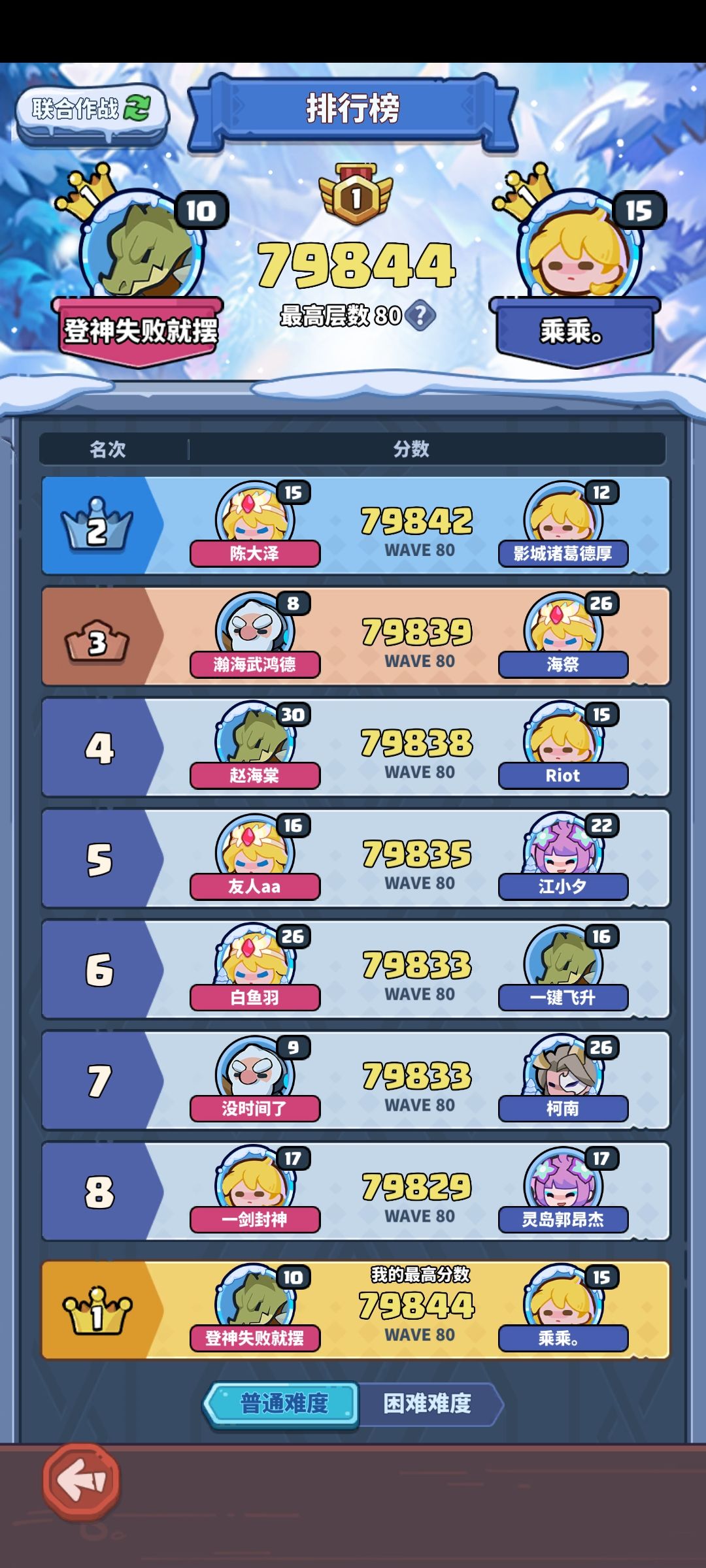Check player 瀚海武鸿德's avatar
This screenshot has height=1568, width=706.
(x=254, y=626)
